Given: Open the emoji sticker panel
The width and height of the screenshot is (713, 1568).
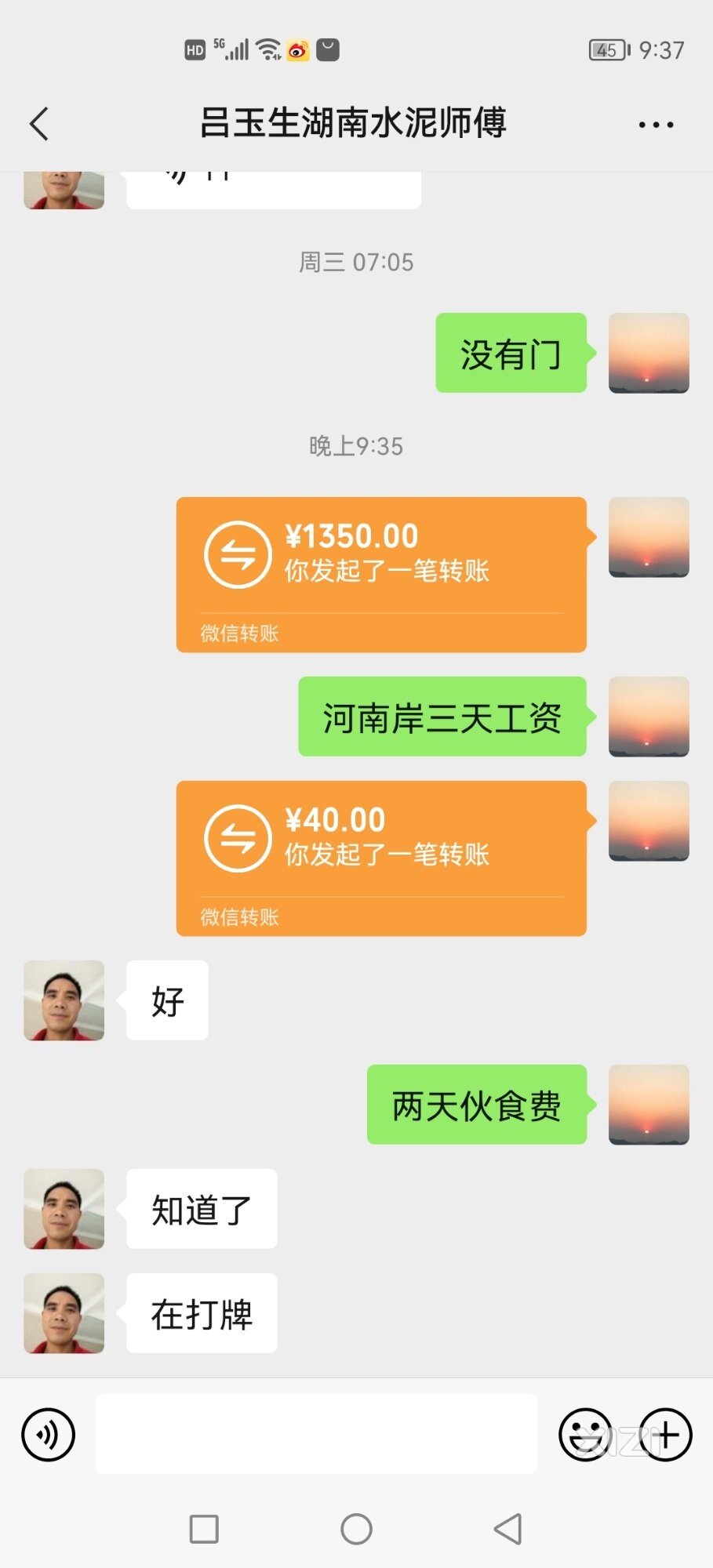Looking at the screenshot, I should (x=585, y=1435).
